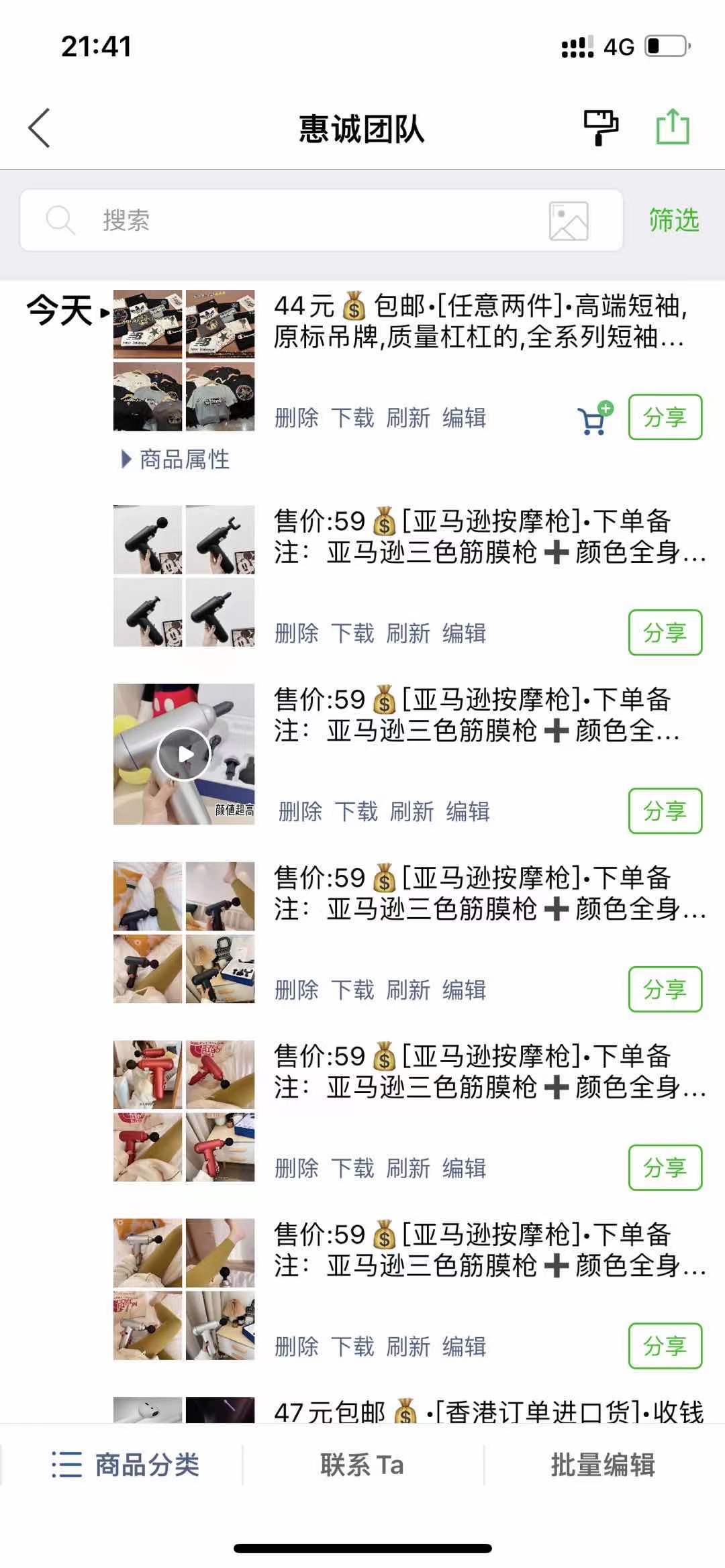This screenshot has height=1568, width=725.
Task: Open the 筛选 filter
Action: pos(673,220)
